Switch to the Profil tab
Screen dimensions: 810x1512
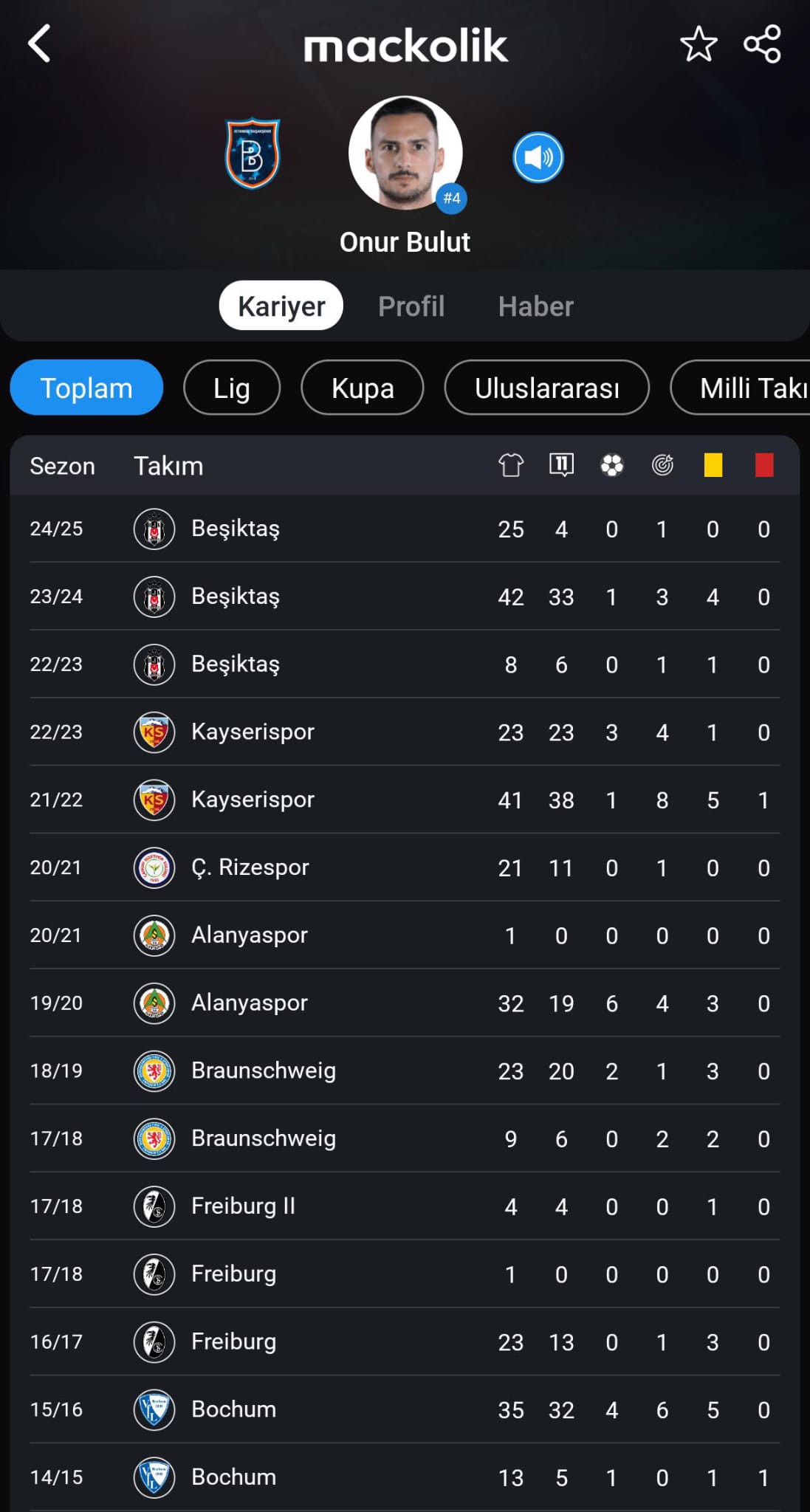pyautogui.click(x=411, y=306)
